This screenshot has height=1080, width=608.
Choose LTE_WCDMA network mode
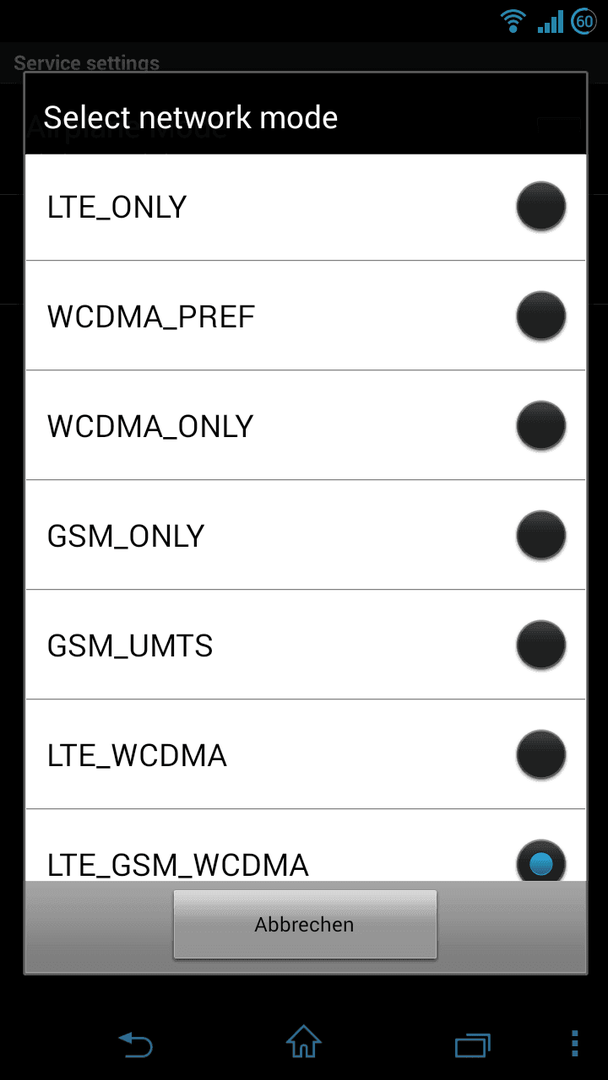[305, 754]
